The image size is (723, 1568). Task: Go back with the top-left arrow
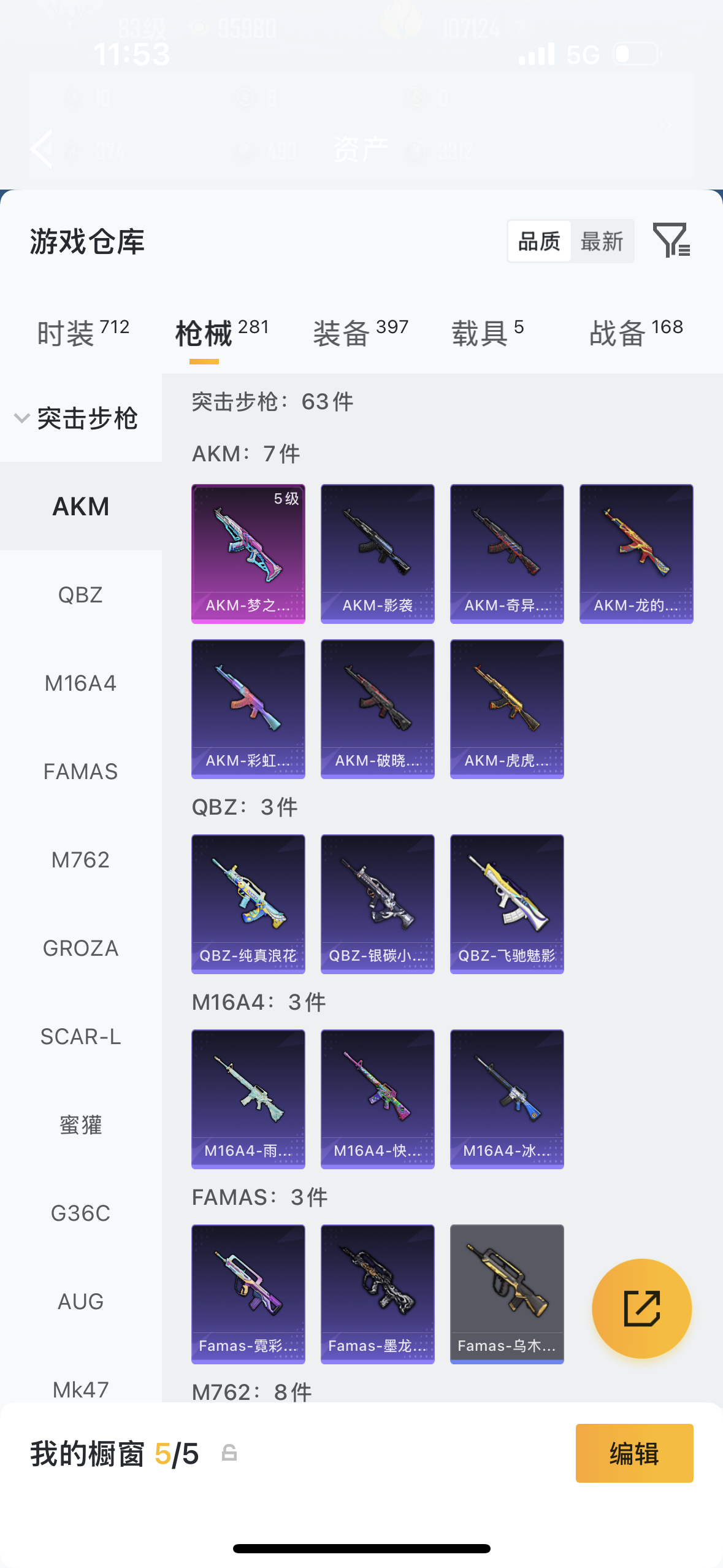coord(42,149)
